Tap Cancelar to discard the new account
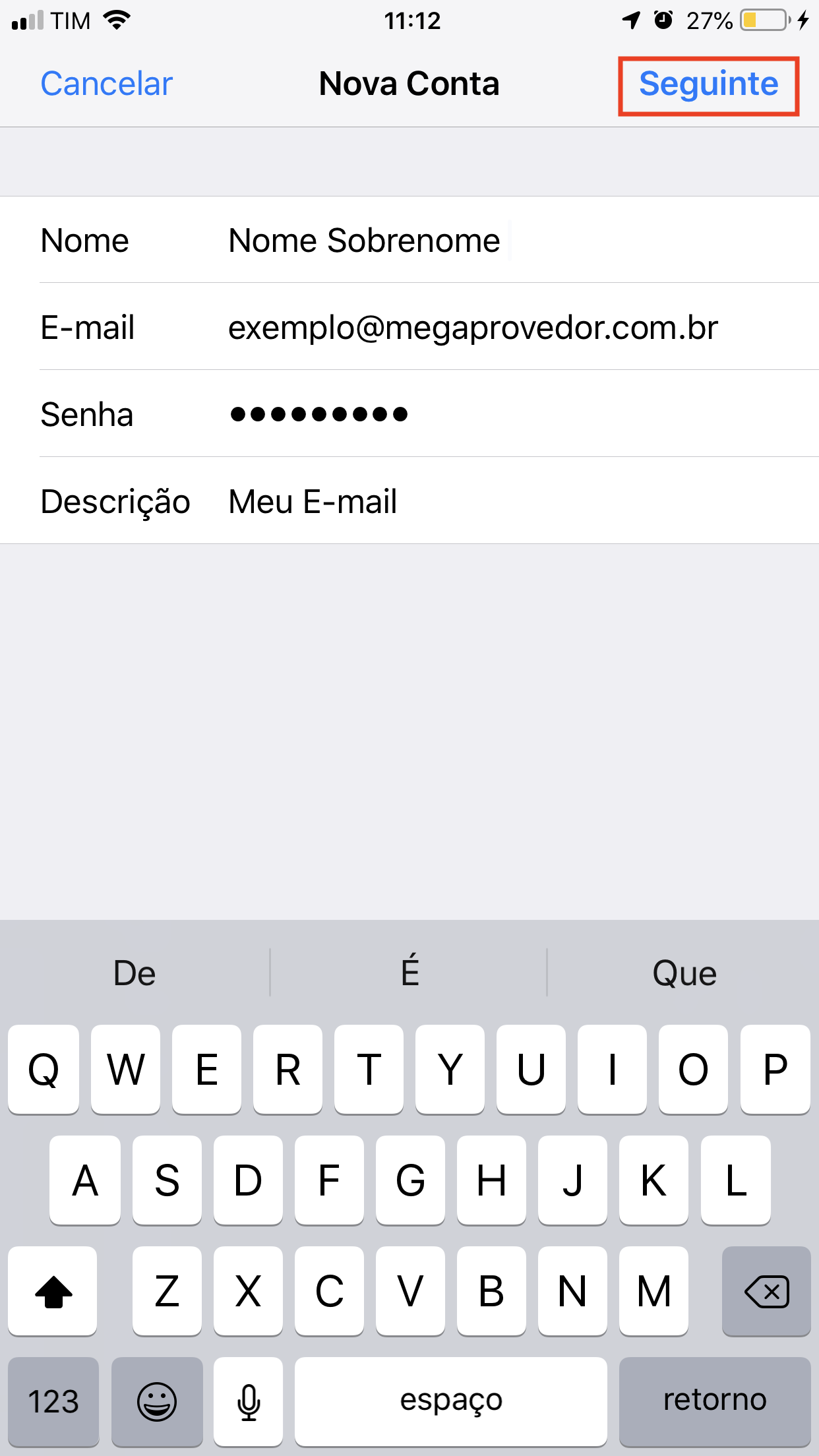This screenshot has height=1456, width=819. click(x=106, y=84)
